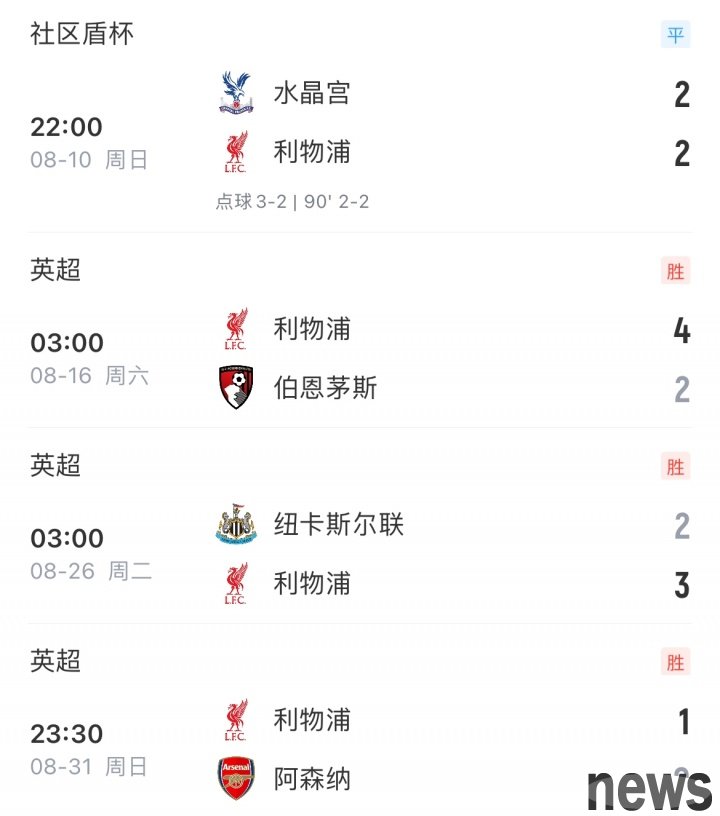The width and height of the screenshot is (720, 816).
Task: Select the Liverpool vs Arsenal match
Action: 360,748
